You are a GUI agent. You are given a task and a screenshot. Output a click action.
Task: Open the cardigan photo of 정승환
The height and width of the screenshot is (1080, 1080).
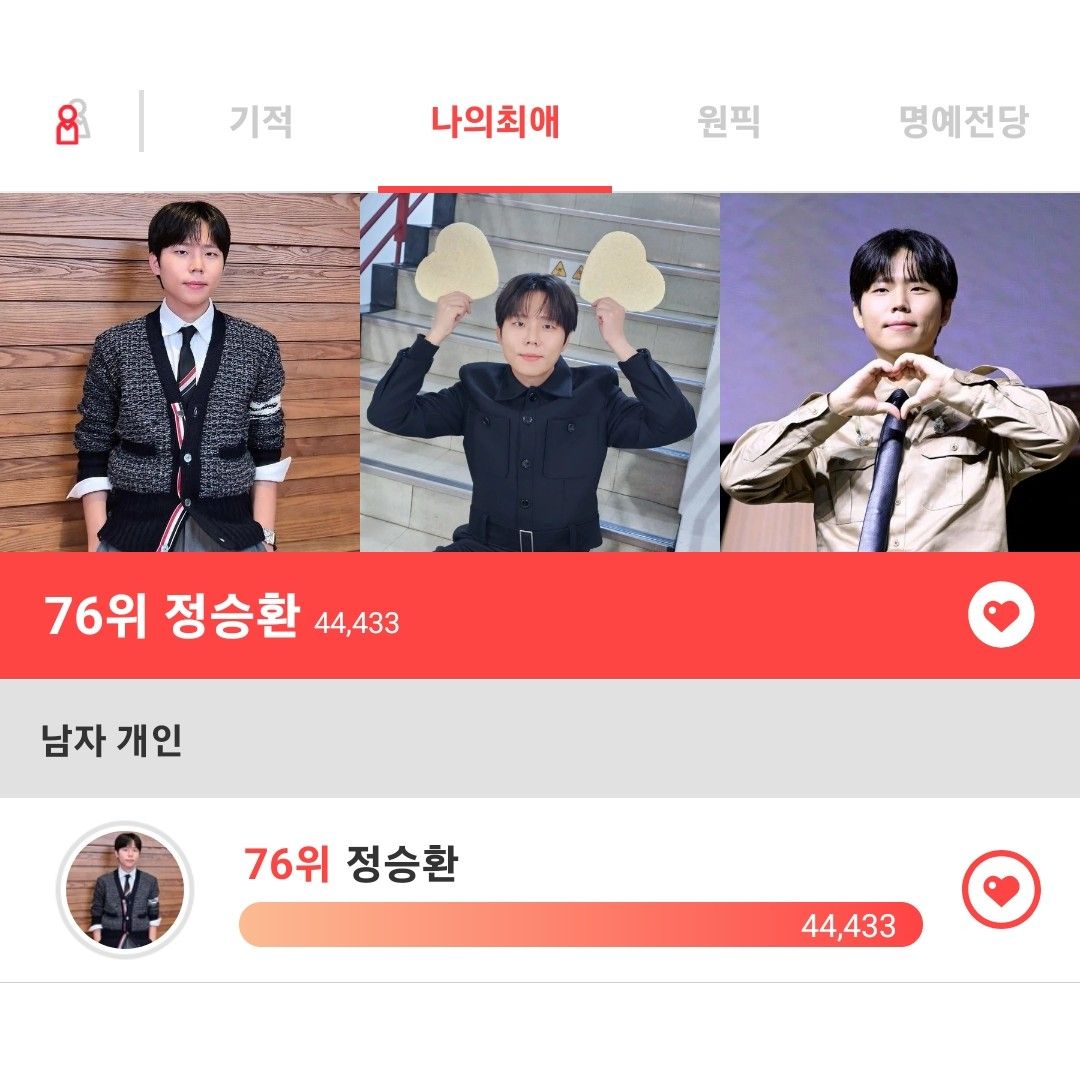180,372
